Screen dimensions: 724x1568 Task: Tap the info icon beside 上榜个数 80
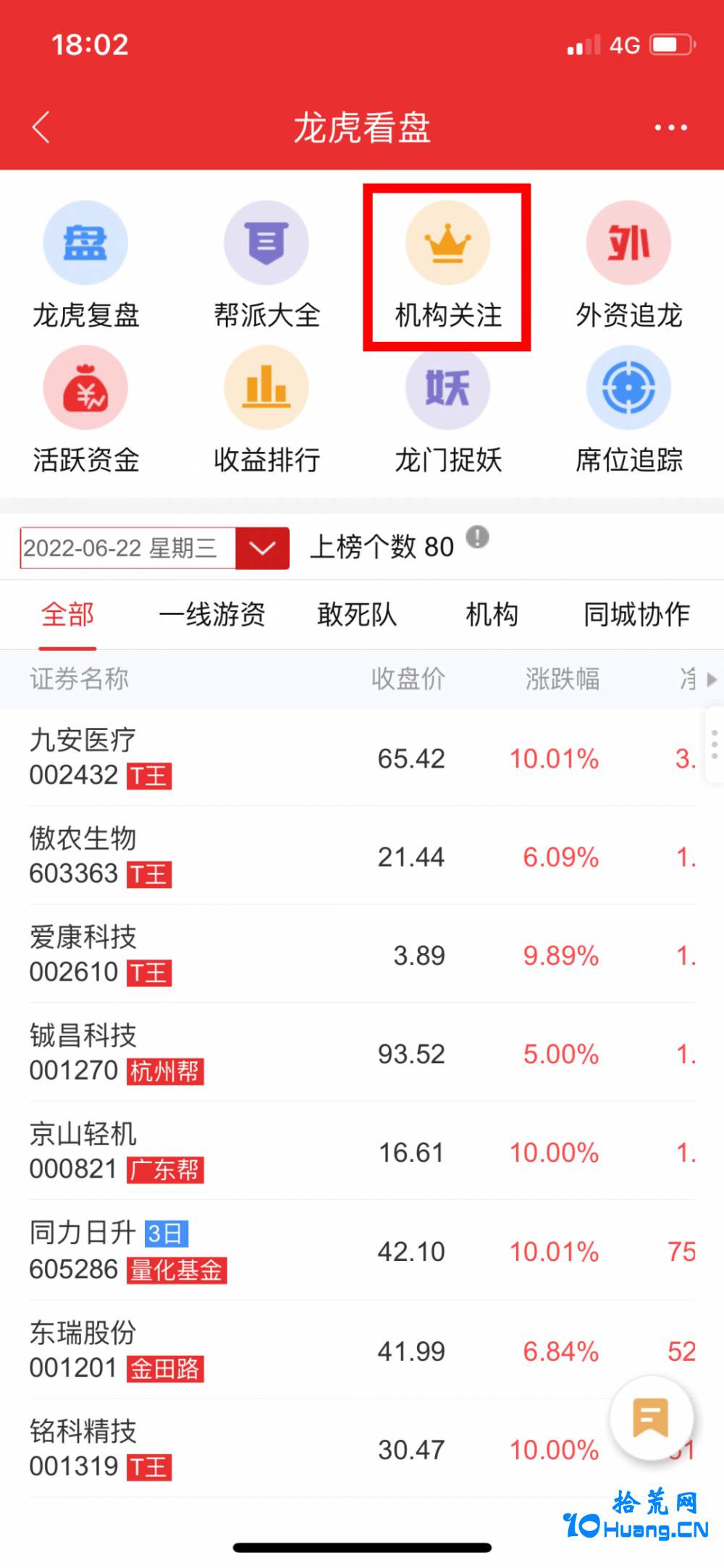tap(477, 537)
